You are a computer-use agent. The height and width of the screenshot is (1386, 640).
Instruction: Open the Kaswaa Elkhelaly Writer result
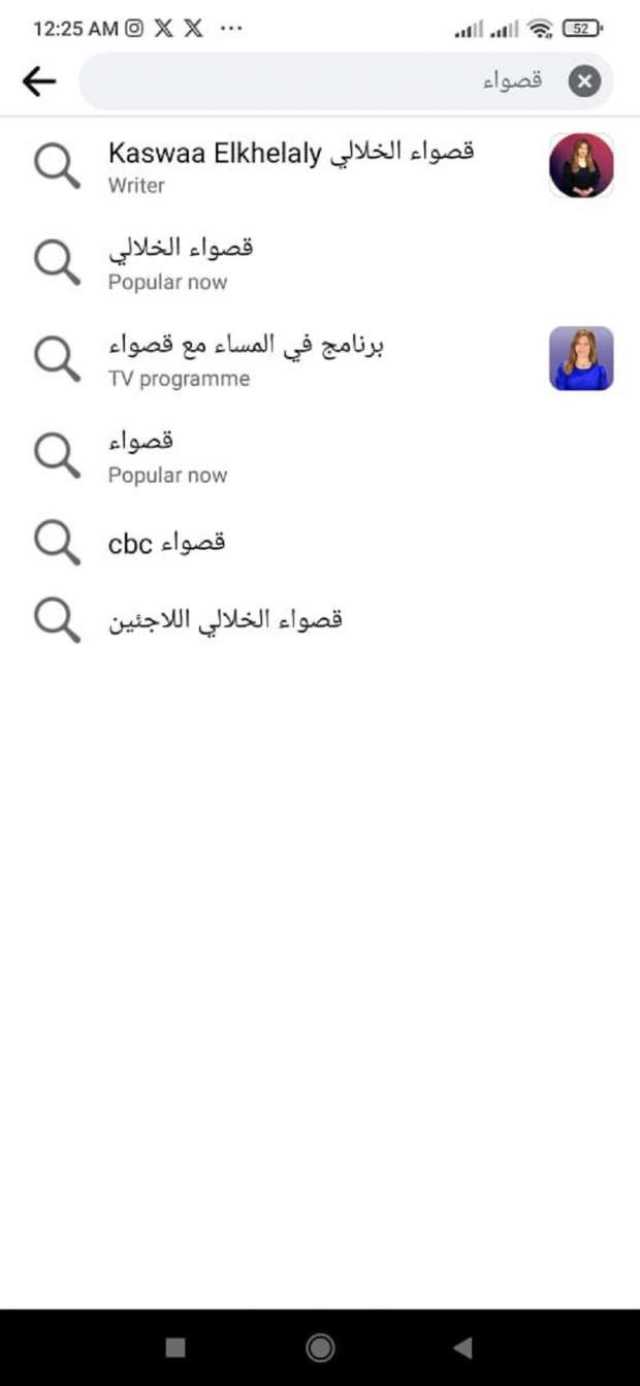[x=320, y=166]
